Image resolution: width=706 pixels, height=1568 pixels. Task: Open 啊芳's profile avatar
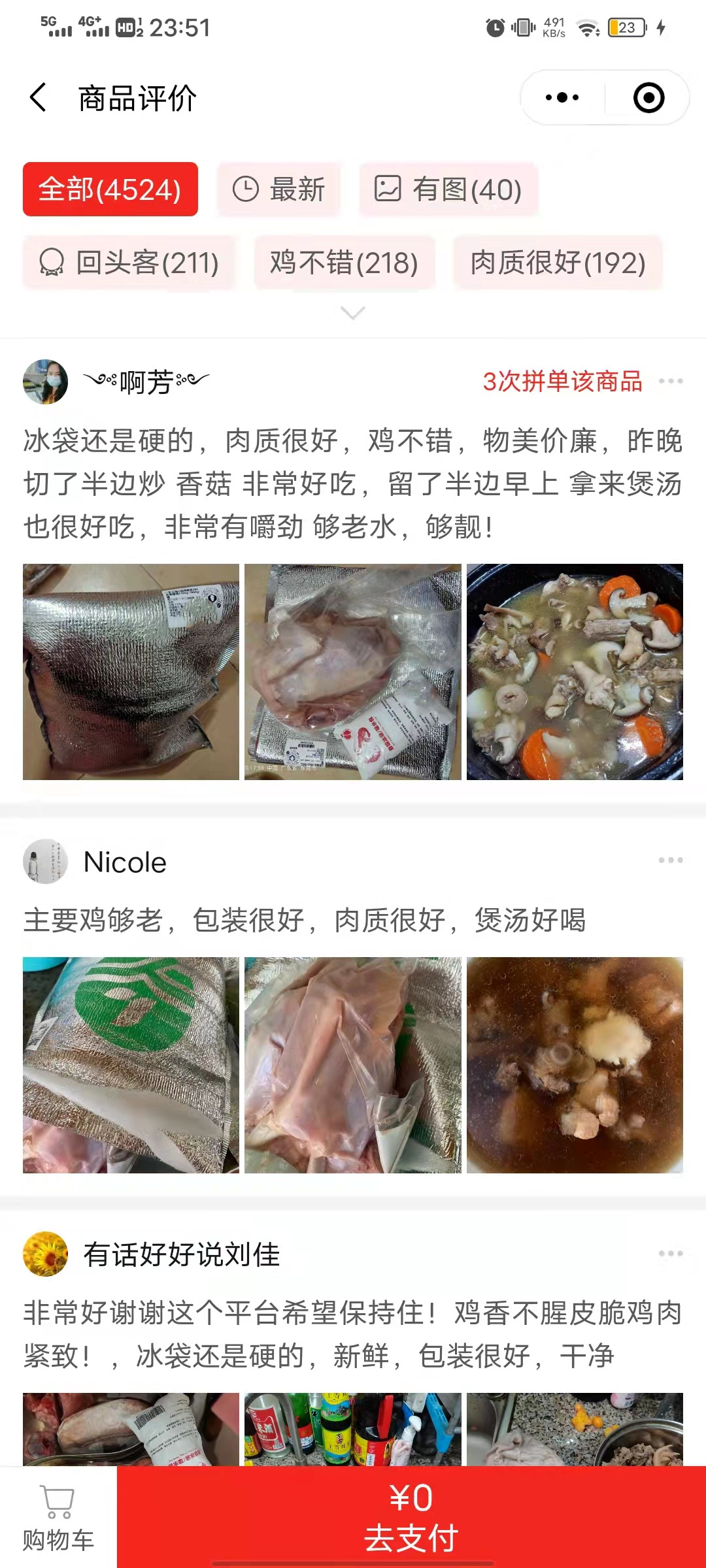coord(45,381)
